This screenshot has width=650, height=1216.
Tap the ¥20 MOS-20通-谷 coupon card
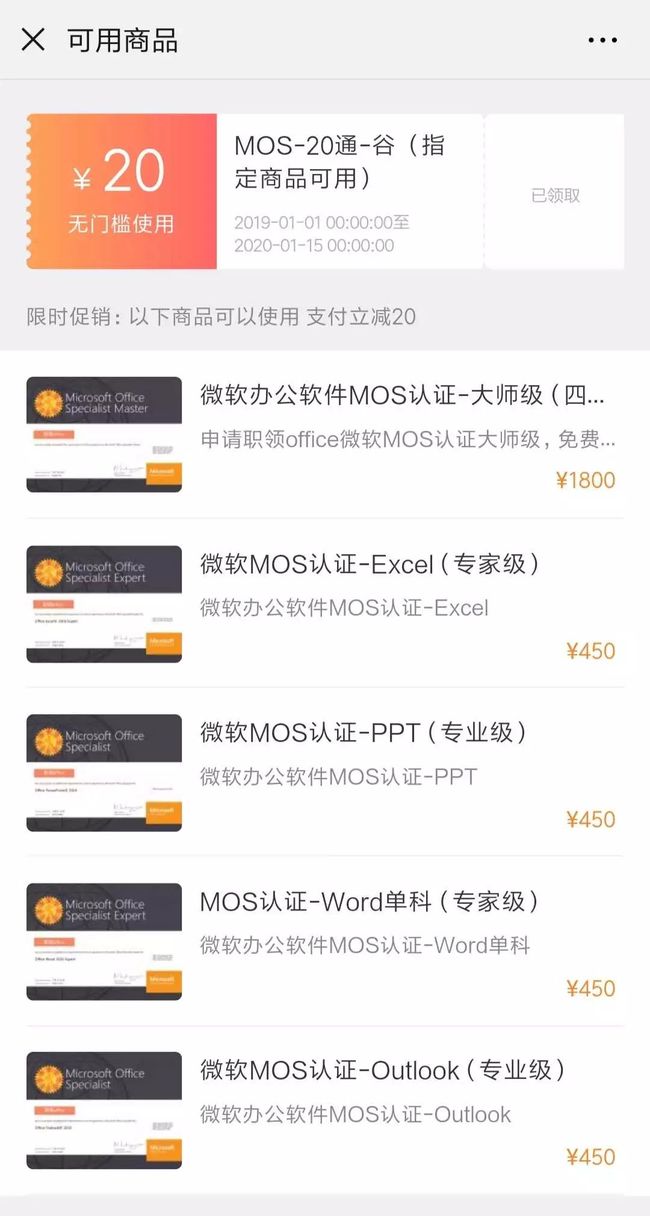pyautogui.click(x=325, y=191)
